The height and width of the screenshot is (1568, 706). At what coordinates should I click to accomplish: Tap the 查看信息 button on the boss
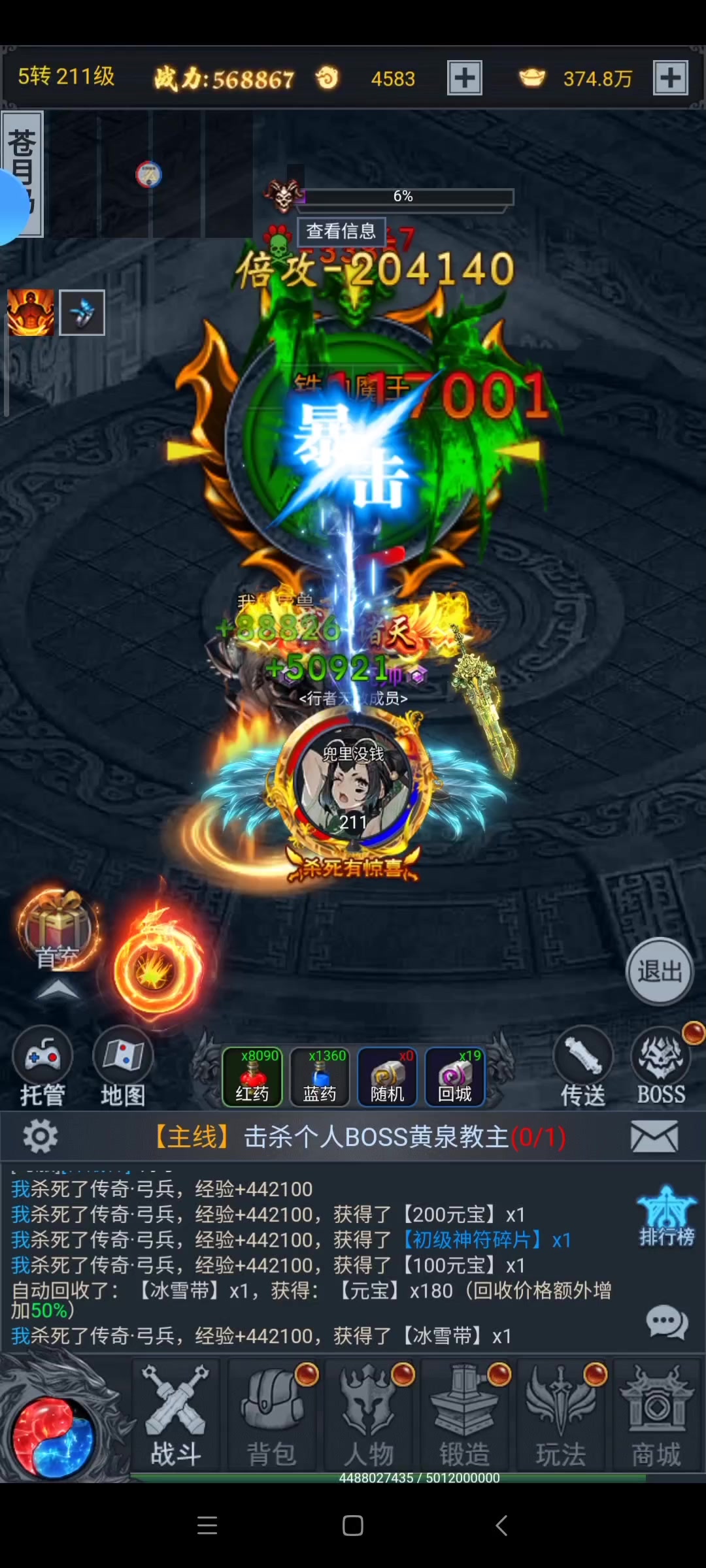click(341, 231)
